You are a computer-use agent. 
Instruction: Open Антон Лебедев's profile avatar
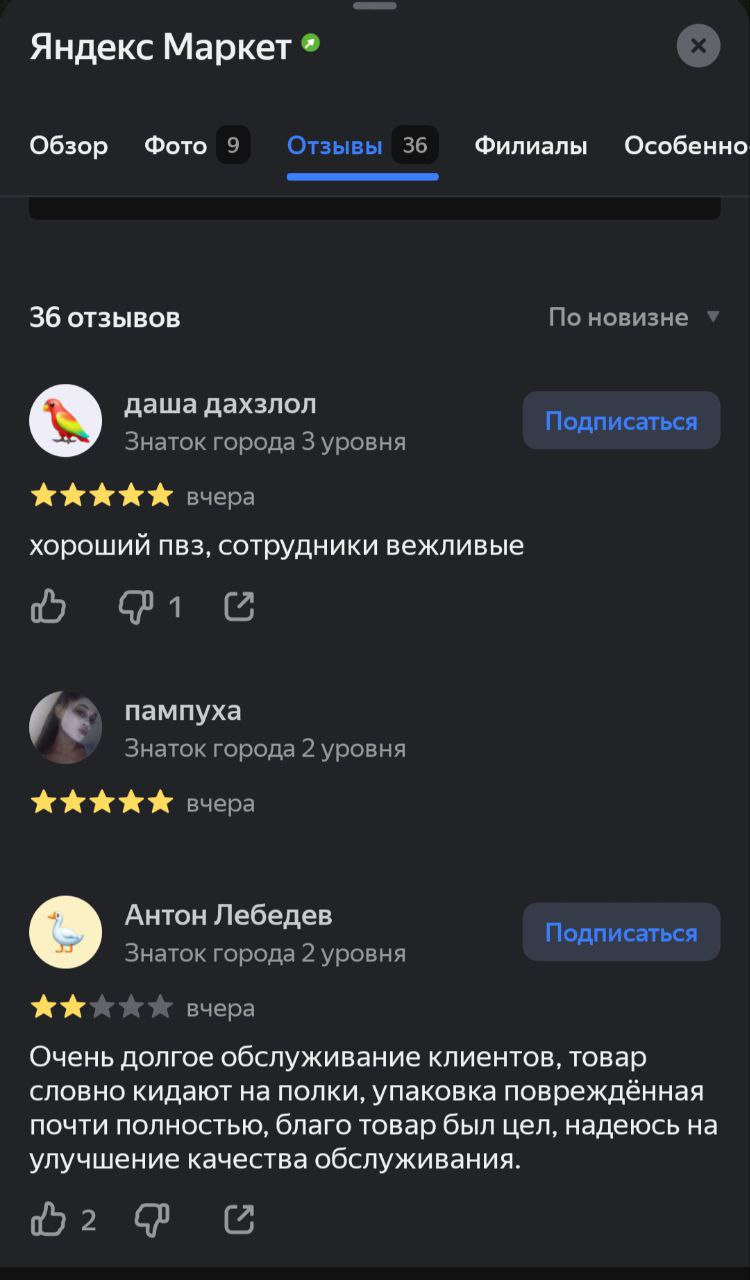(x=66, y=932)
